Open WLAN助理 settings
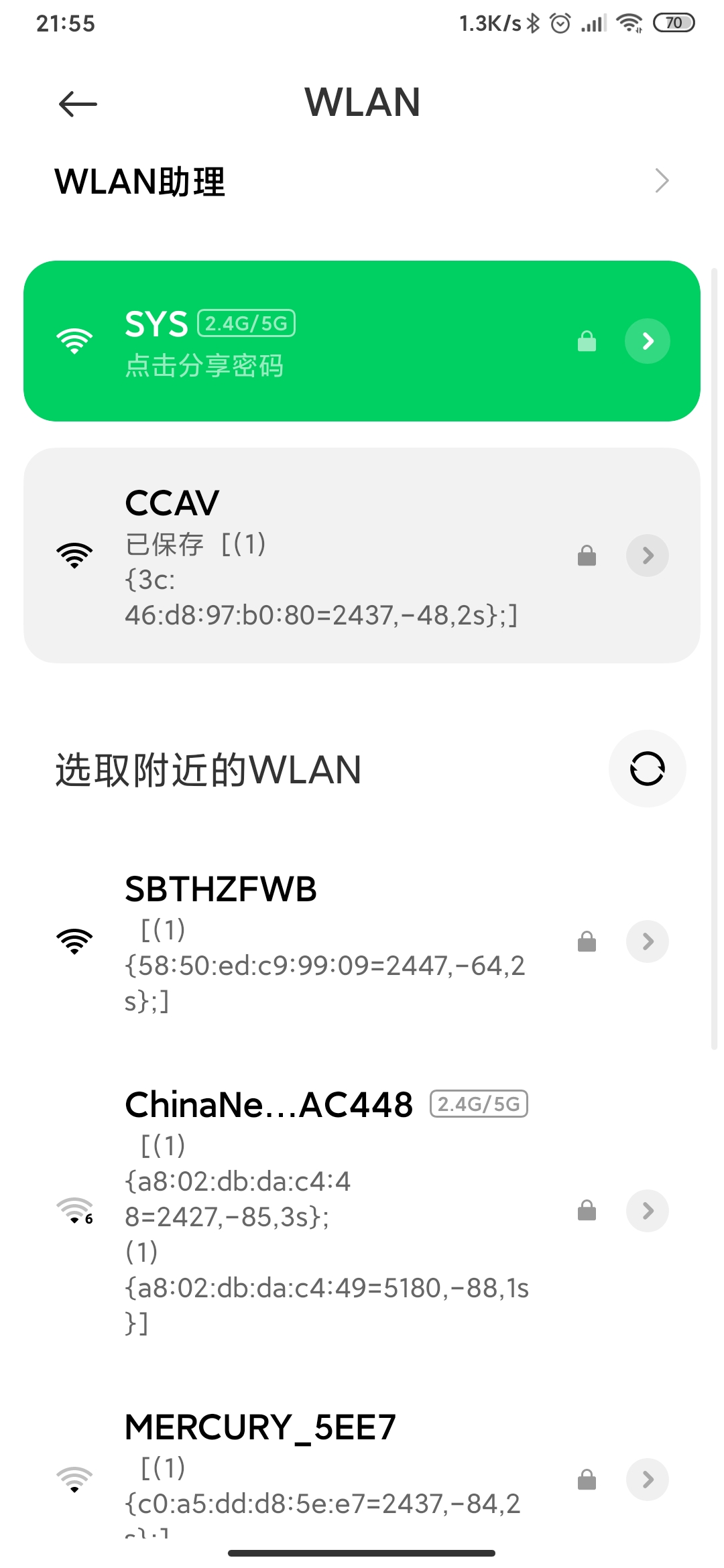Viewport: 724px width, 1568px height. pos(362,181)
